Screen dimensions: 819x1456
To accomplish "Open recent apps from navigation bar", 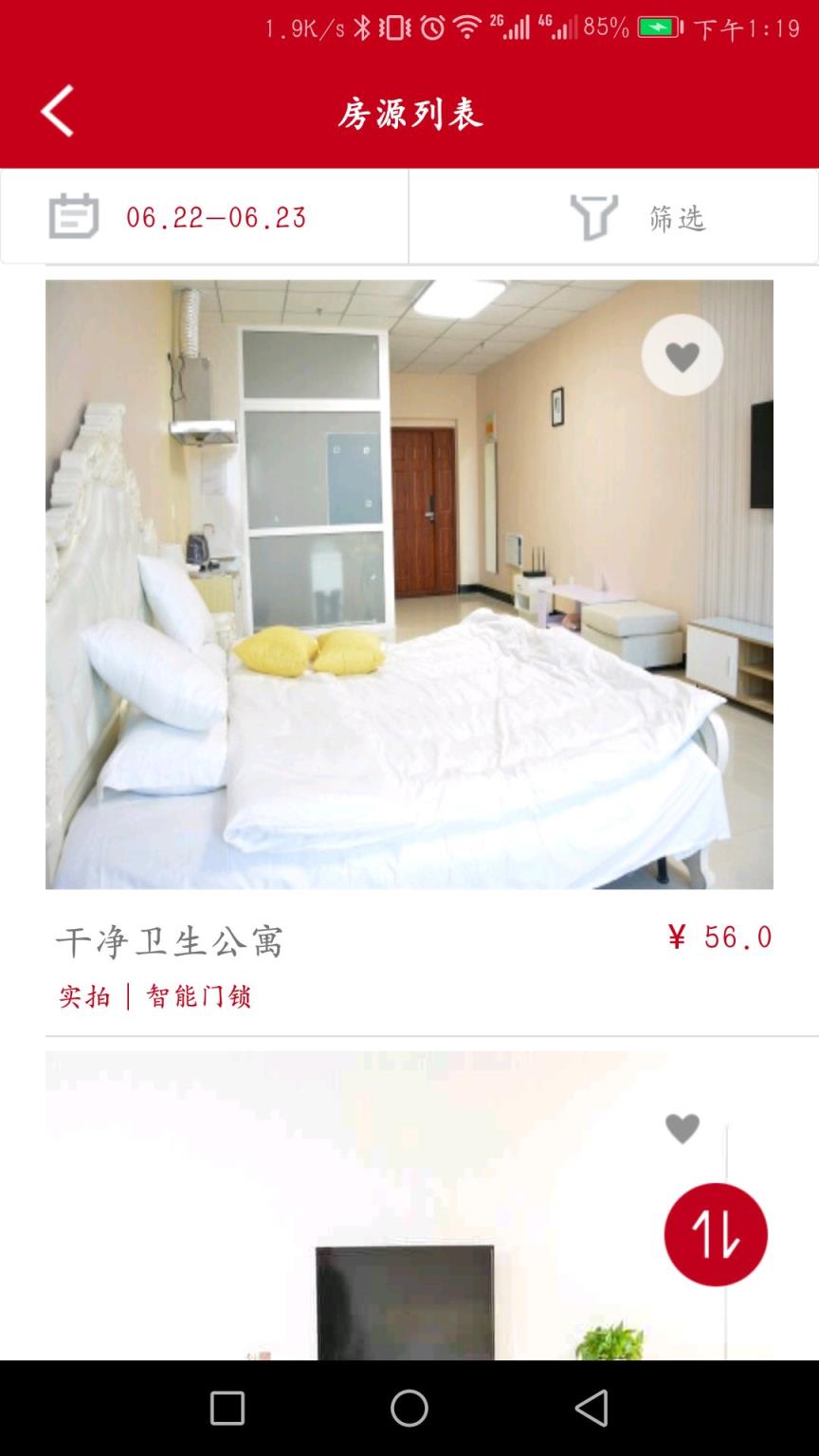I will point(227,1409).
